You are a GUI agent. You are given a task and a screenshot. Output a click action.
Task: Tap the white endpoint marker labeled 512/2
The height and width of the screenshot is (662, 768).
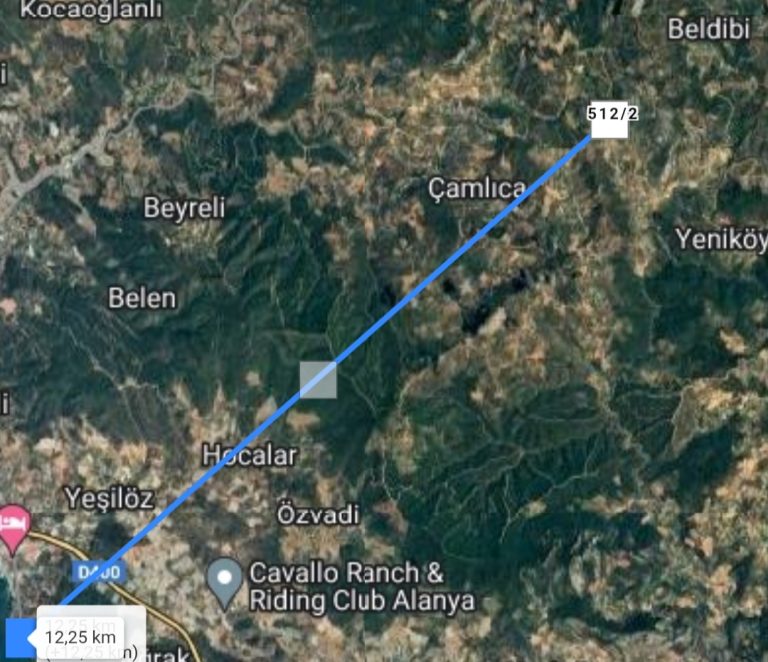pos(609,120)
